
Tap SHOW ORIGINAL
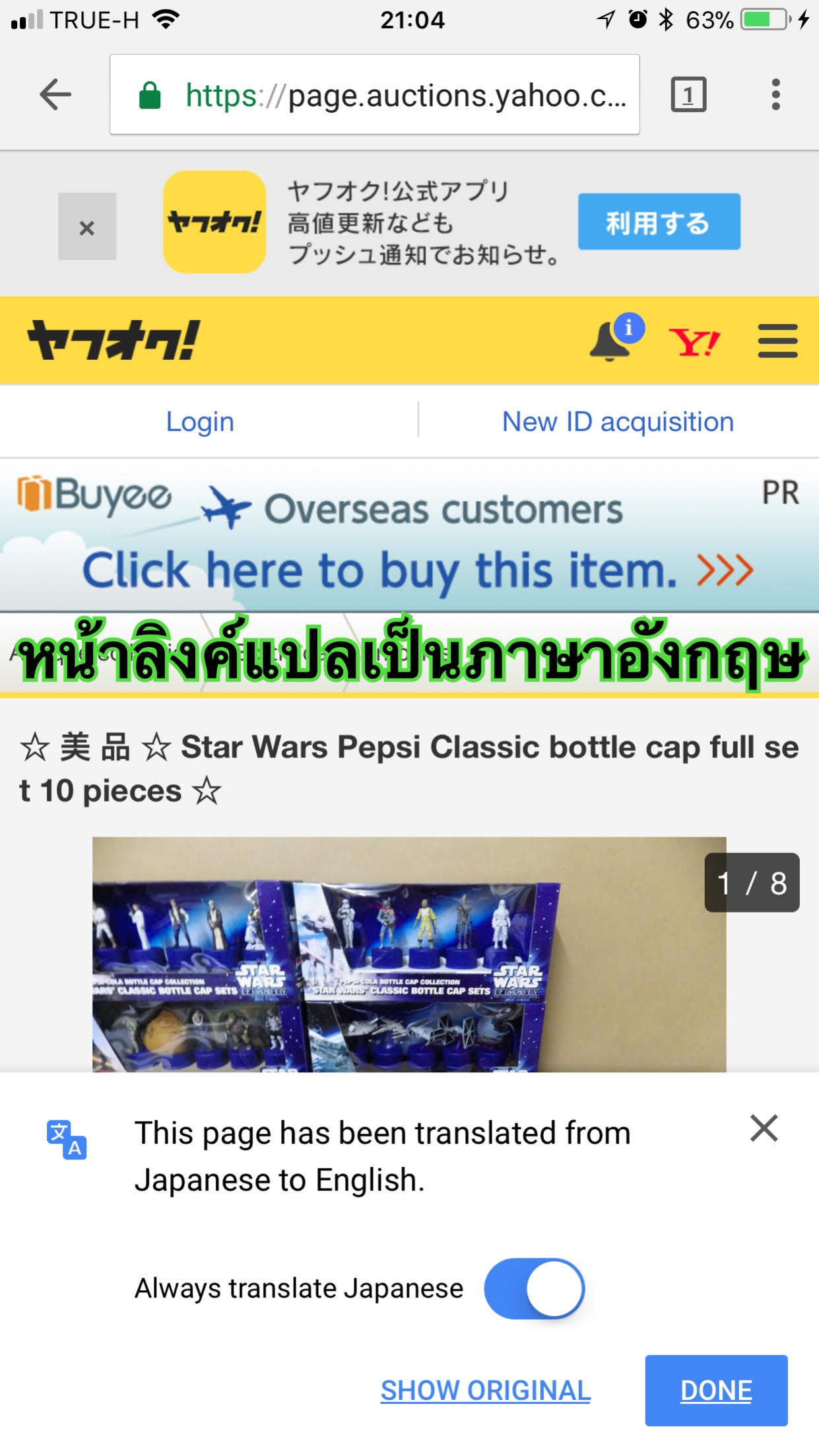point(485,1390)
